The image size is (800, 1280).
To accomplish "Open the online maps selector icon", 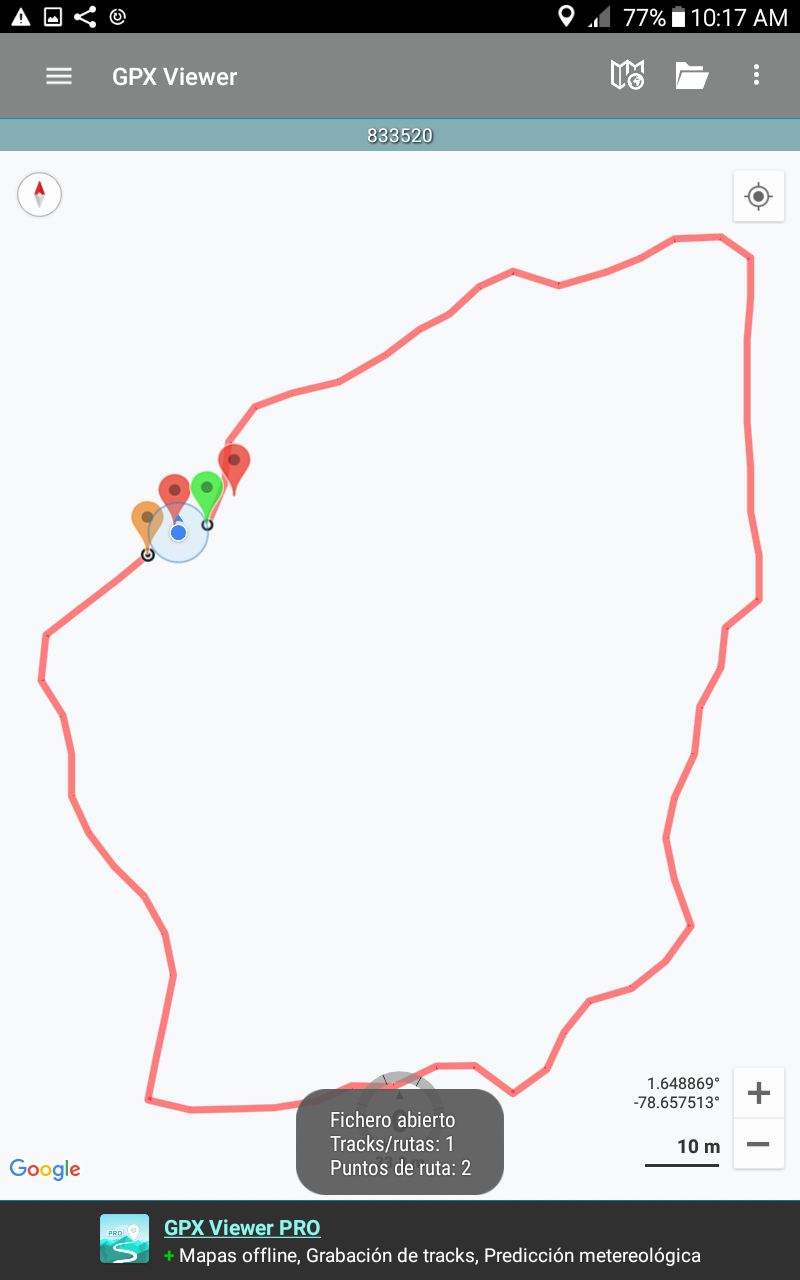I will [627, 76].
